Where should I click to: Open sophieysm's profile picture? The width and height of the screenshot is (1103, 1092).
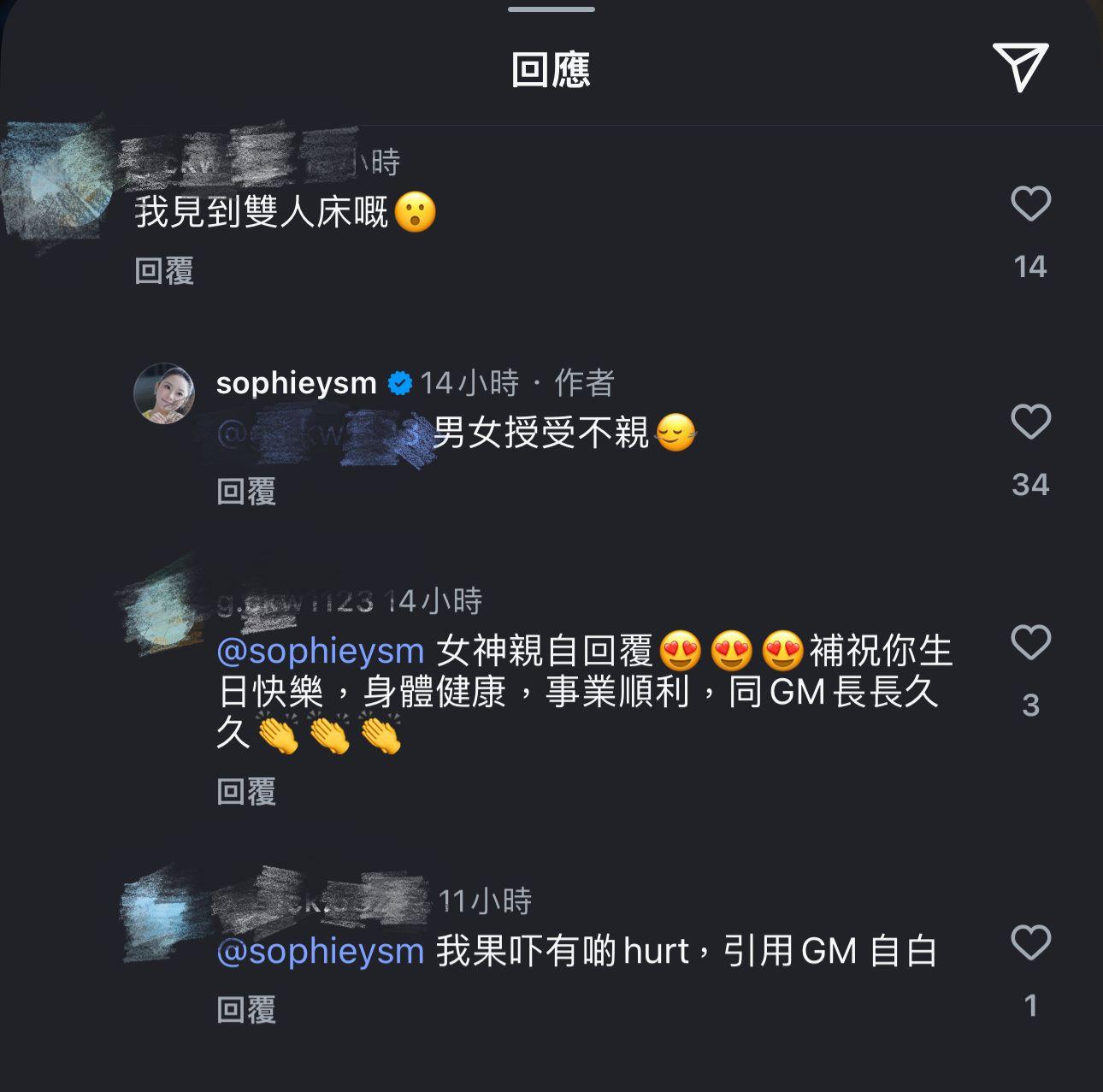(164, 393)
